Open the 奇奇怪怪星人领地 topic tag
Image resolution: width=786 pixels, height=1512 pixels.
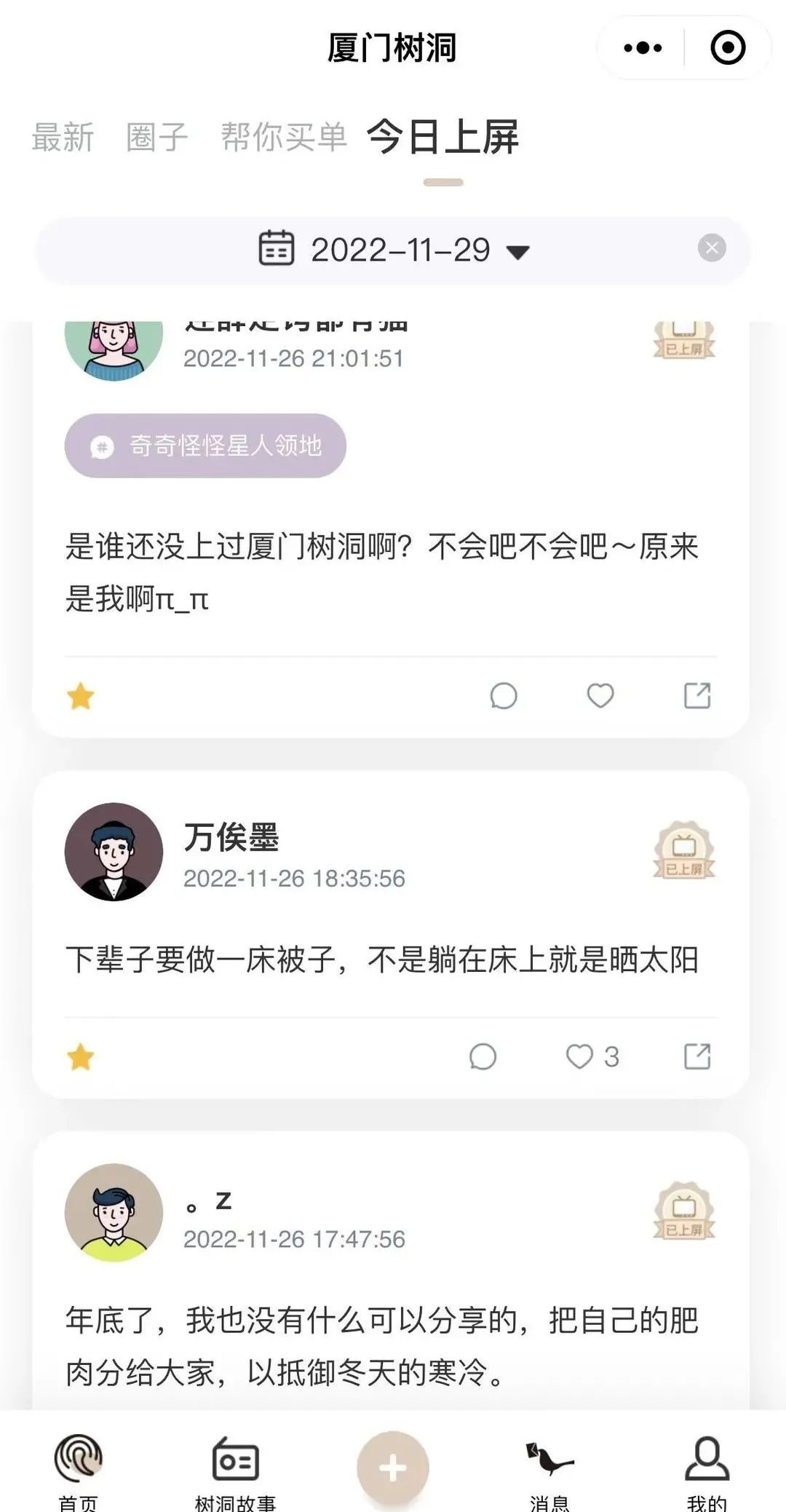coord(205,446)
